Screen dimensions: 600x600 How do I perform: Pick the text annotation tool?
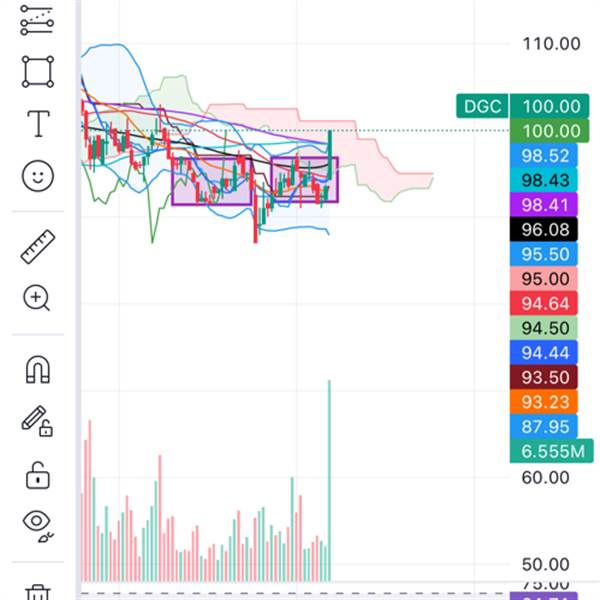click(x=38, y=124)
